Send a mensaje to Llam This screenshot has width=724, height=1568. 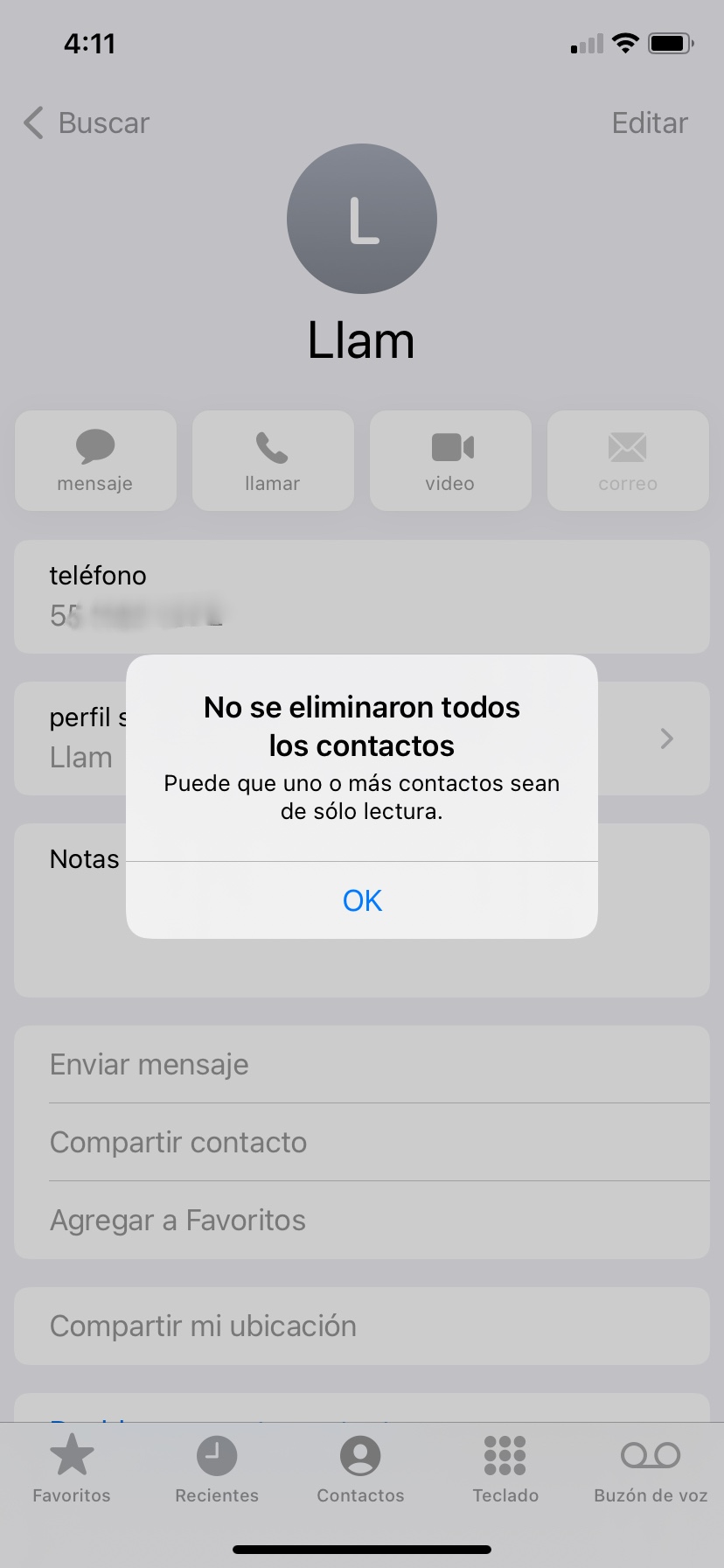coord(95,461)
